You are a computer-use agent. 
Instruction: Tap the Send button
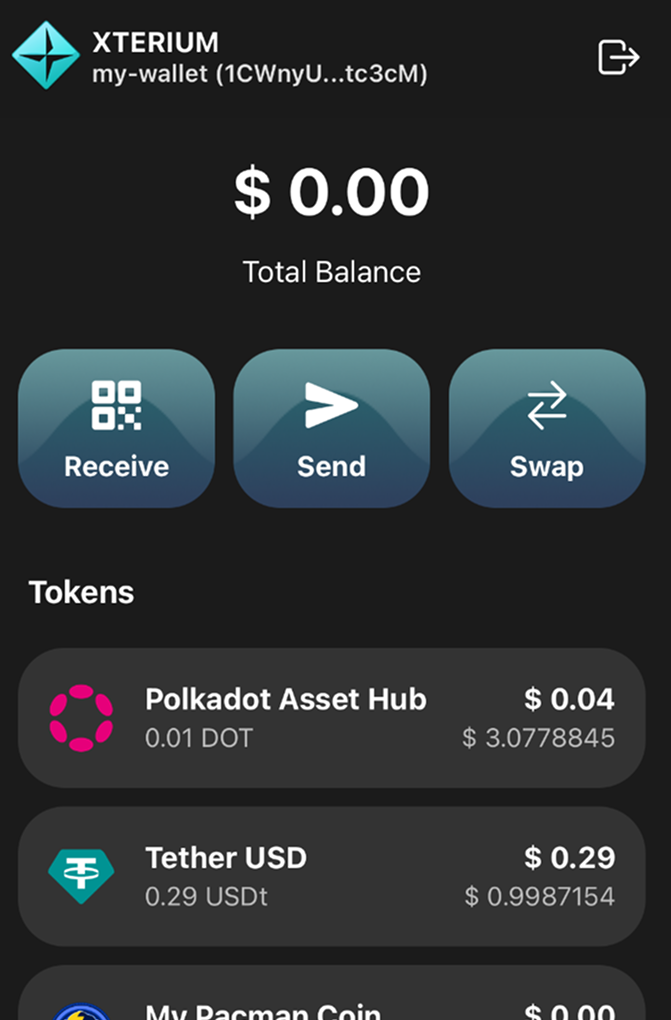coord(331,428)
